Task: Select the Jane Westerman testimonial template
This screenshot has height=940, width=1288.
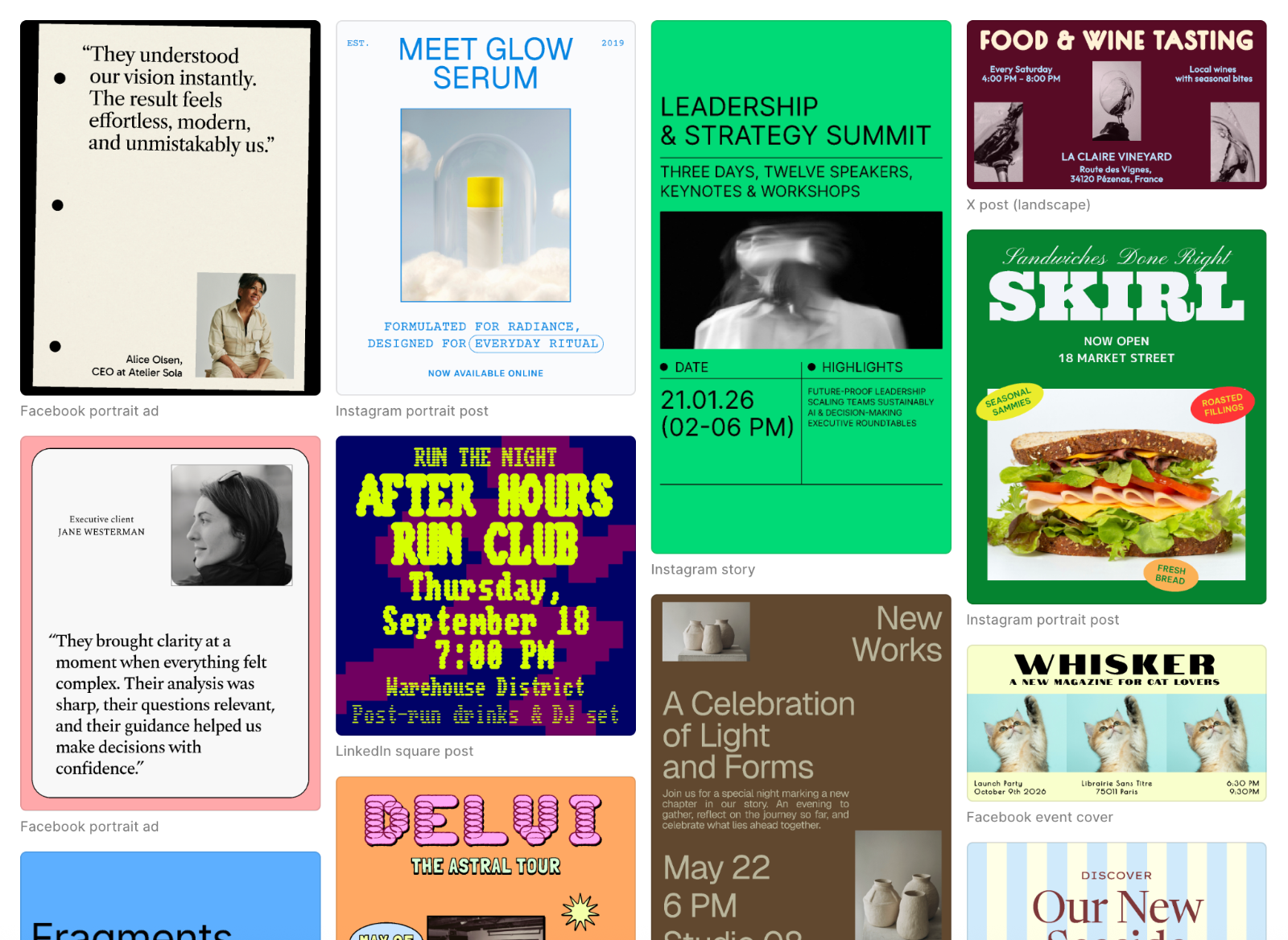Action: [170, 623]
